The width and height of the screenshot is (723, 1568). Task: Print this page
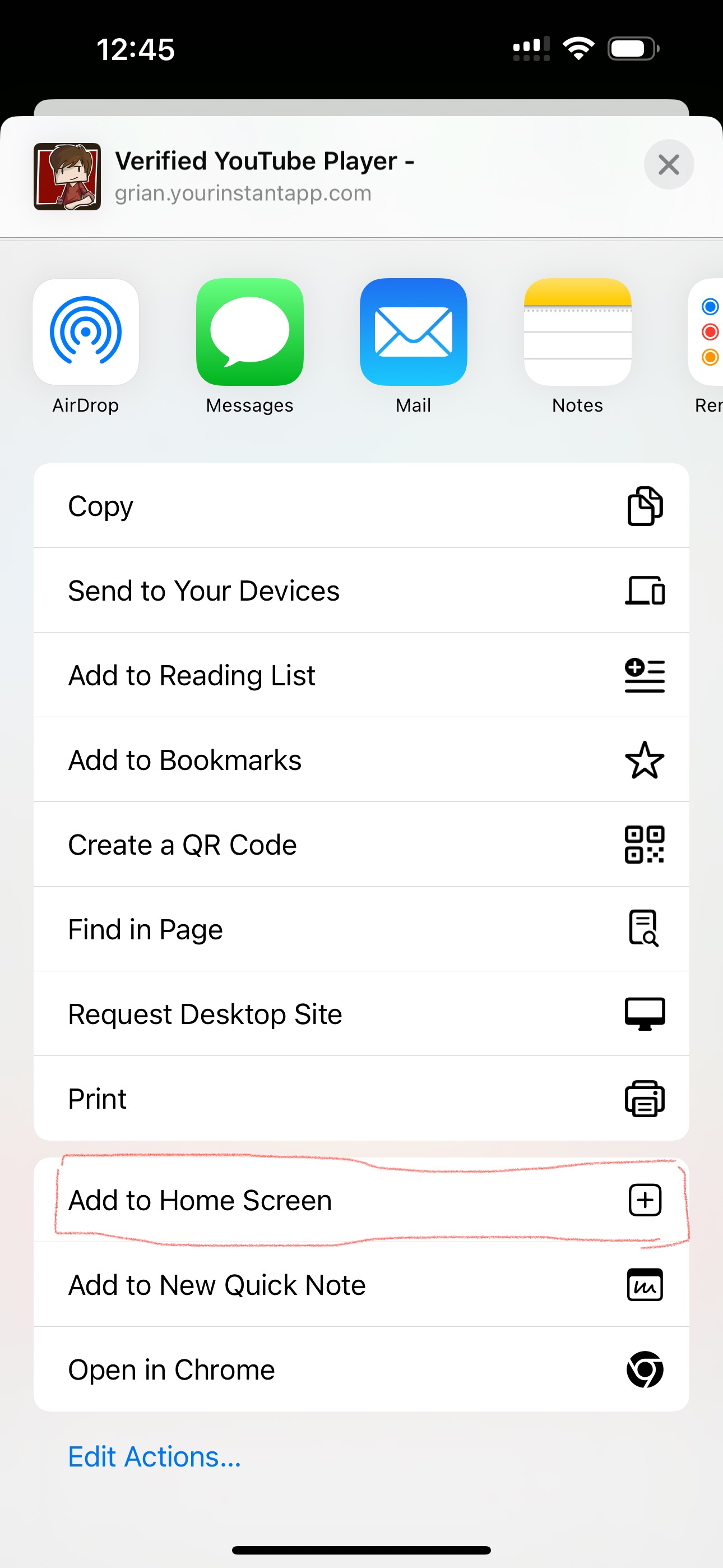click(361, 1098)
